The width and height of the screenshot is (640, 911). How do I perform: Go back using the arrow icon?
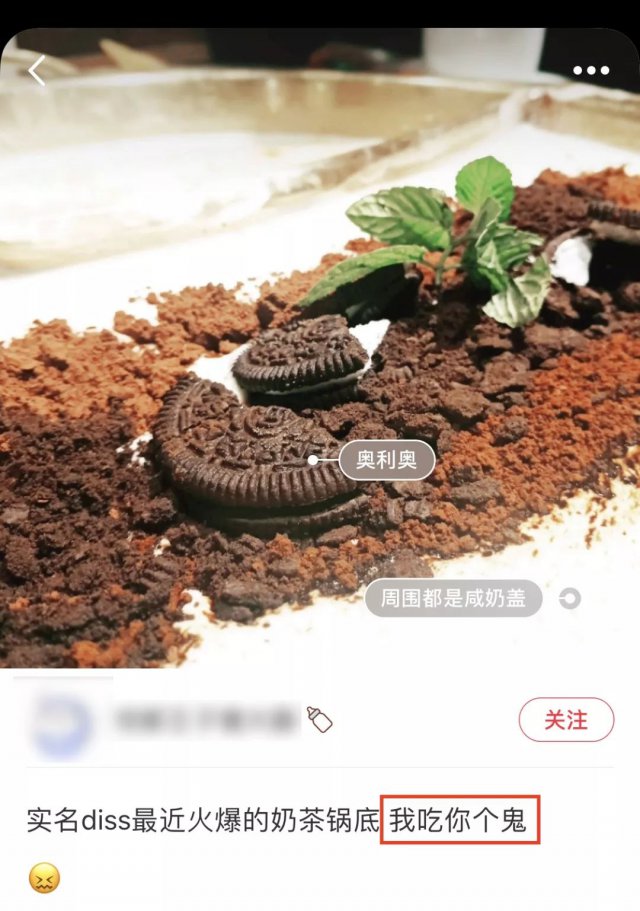click(x=37, y=71)
